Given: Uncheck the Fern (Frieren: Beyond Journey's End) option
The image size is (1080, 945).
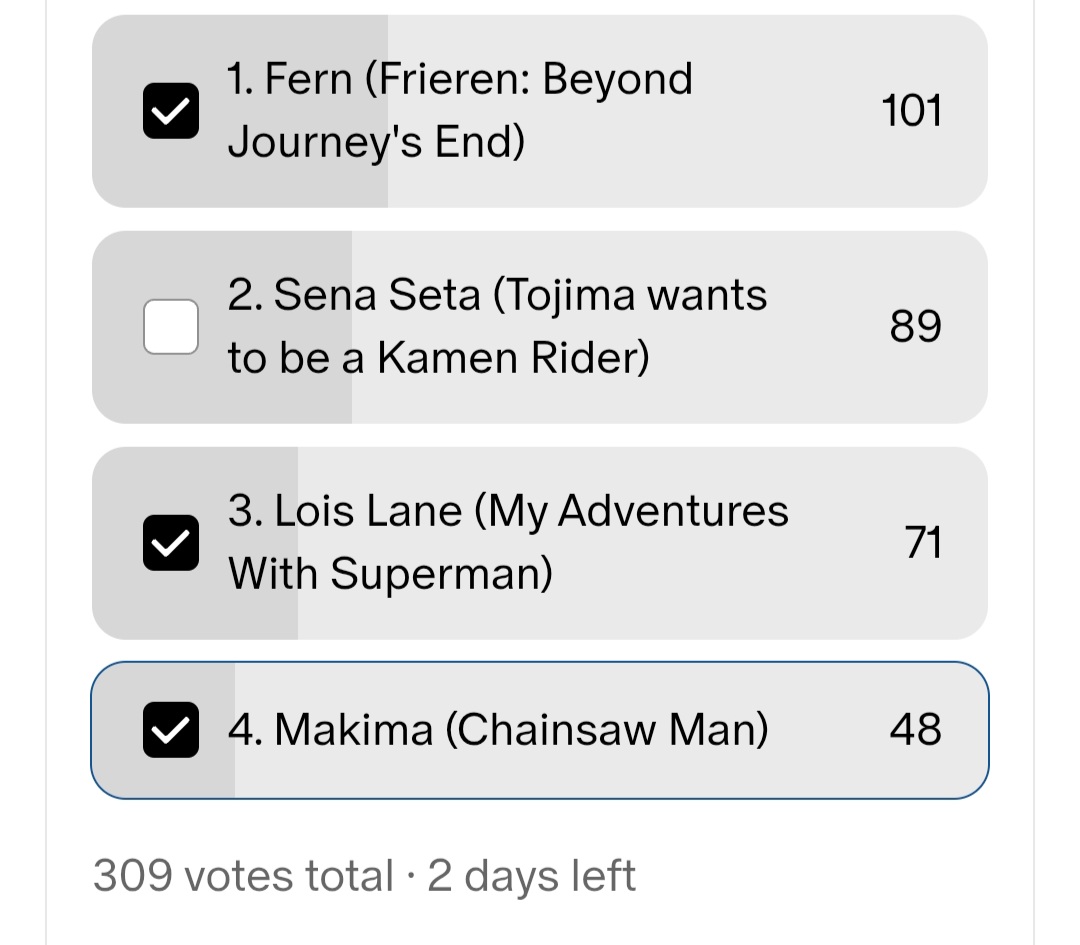Looking at the screenshot, I should tap(171, 111).
